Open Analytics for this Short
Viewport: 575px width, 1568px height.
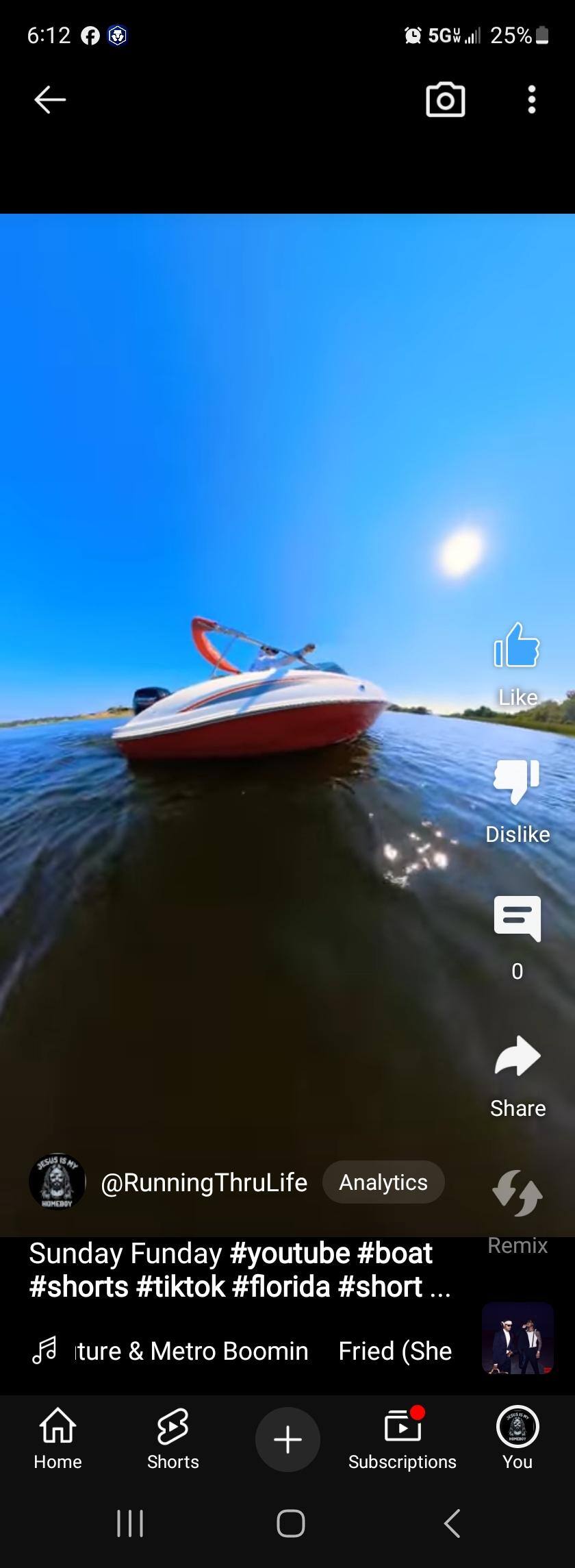tap(383, 1182)
